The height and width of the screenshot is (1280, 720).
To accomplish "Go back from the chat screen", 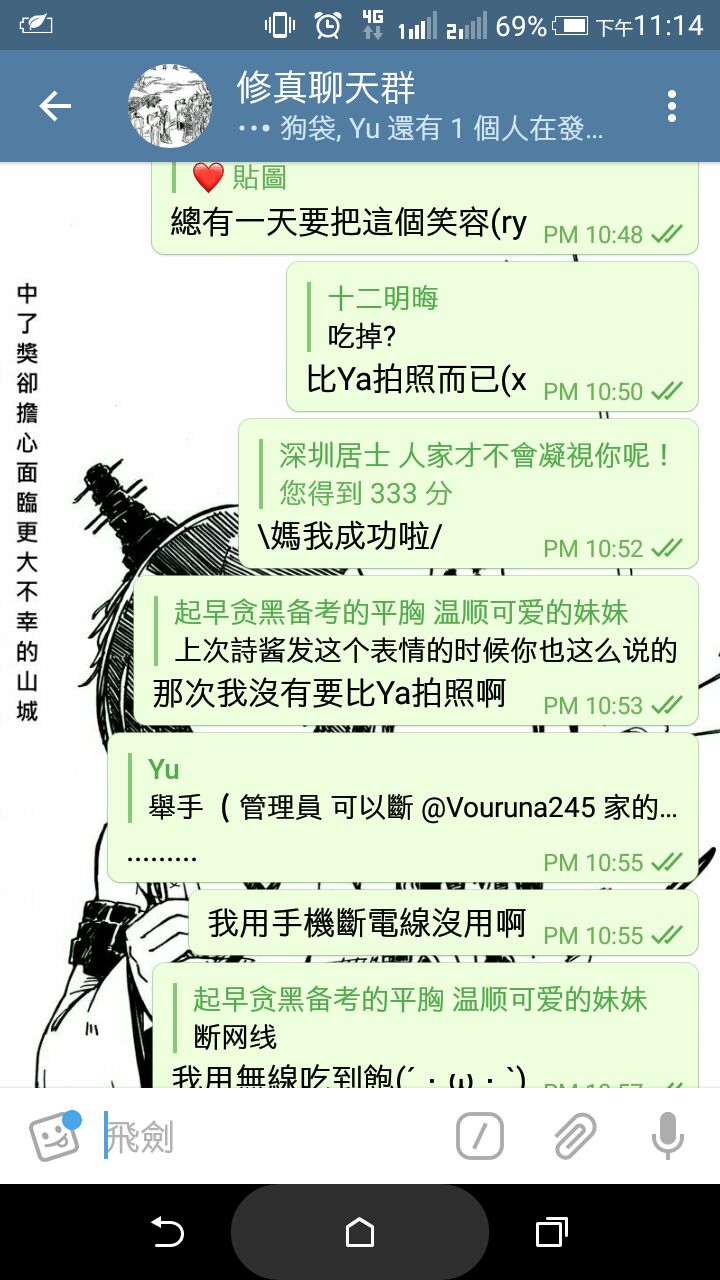I will (55, 106).
